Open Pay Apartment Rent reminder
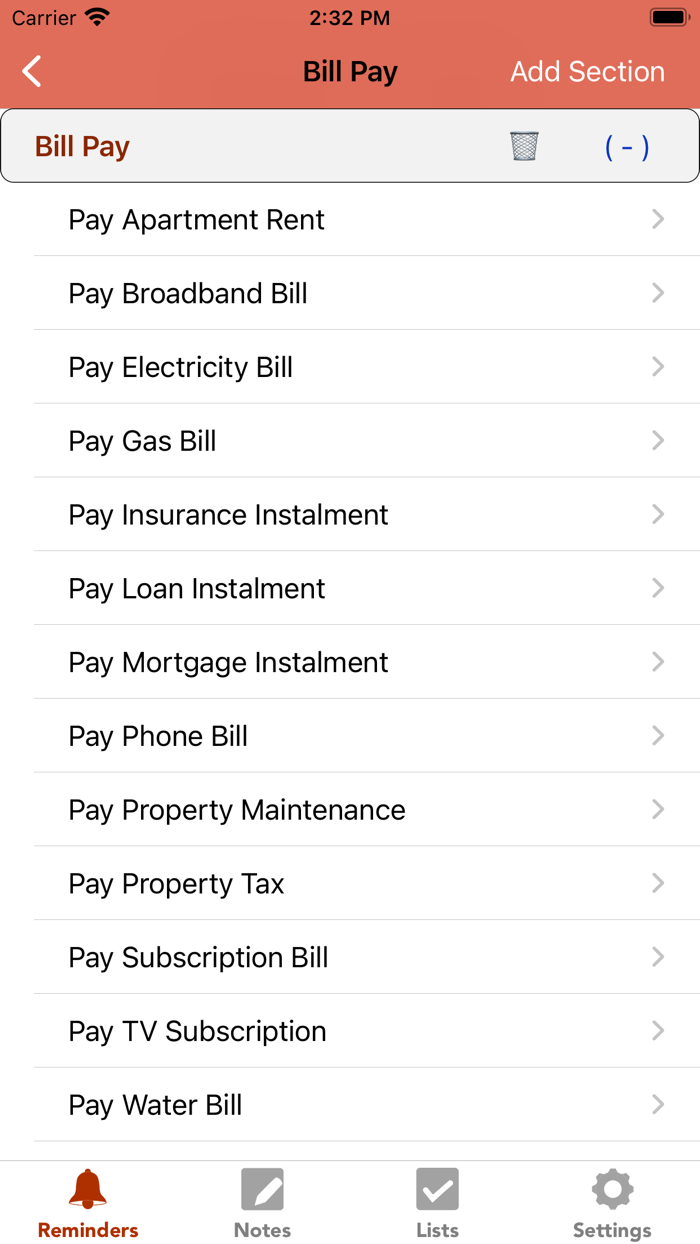Screen dimensions: 700x1244 click(x=350, y=220)
